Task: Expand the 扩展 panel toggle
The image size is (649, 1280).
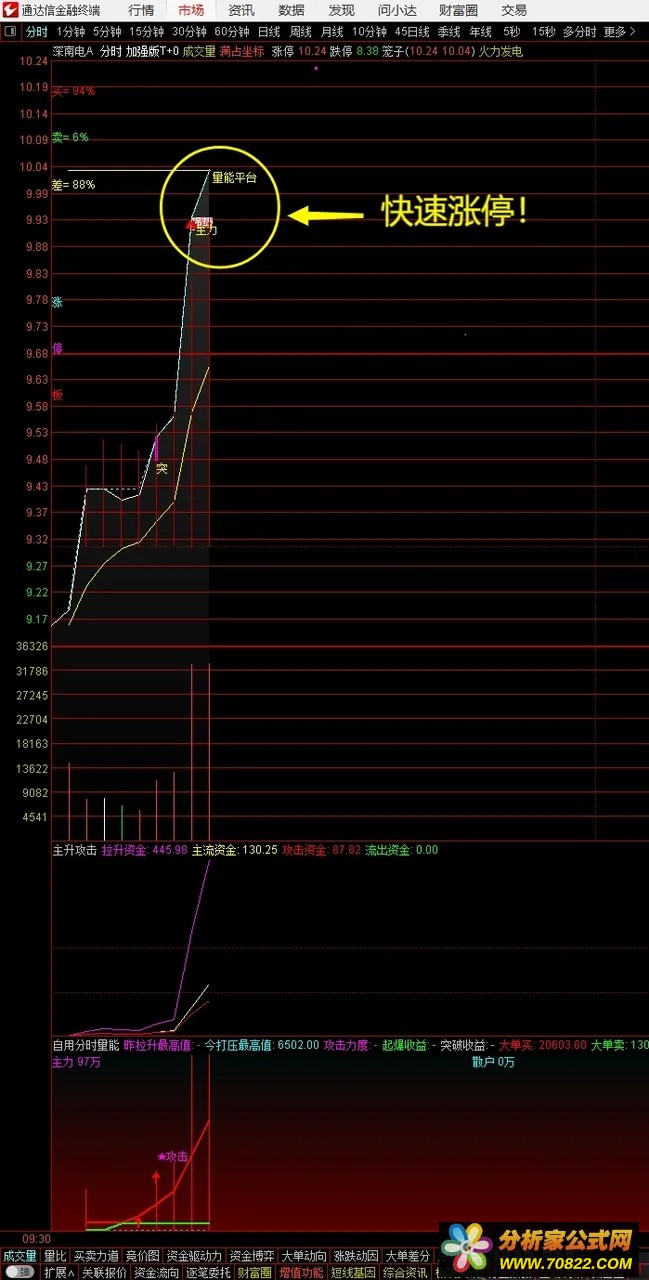Action: click(x=60, y=1273)
